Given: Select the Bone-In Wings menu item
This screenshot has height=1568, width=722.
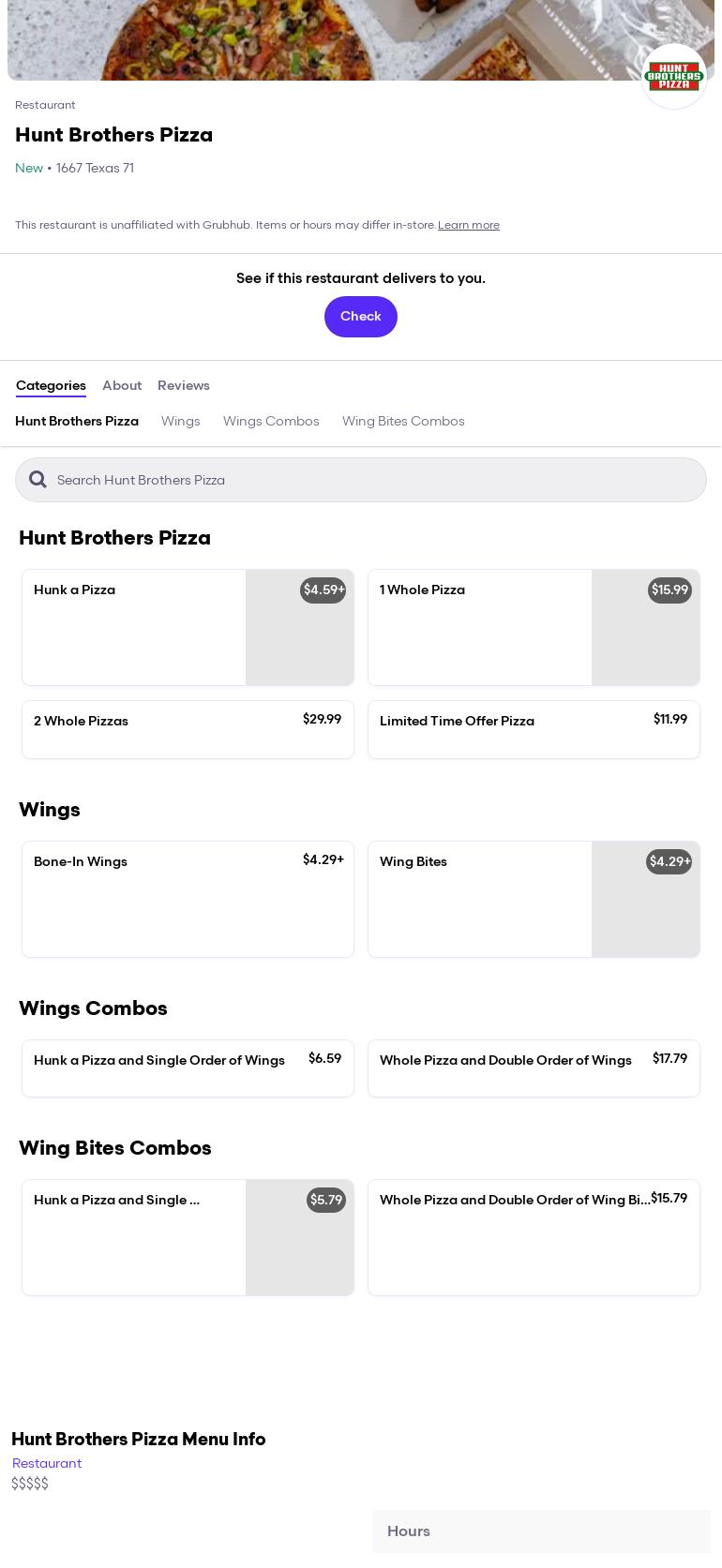Looking at the screenshot, I should click(x=188, y=899).
